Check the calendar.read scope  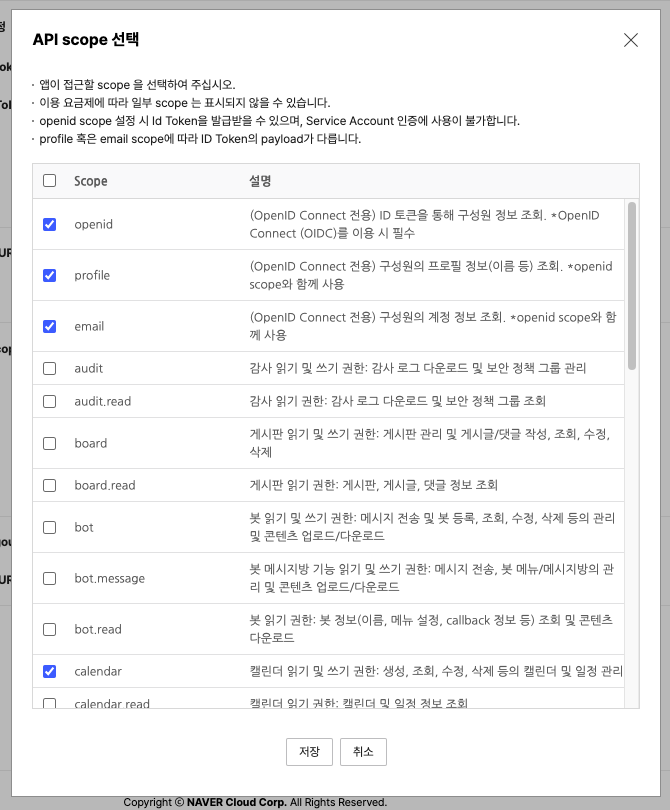50,703
